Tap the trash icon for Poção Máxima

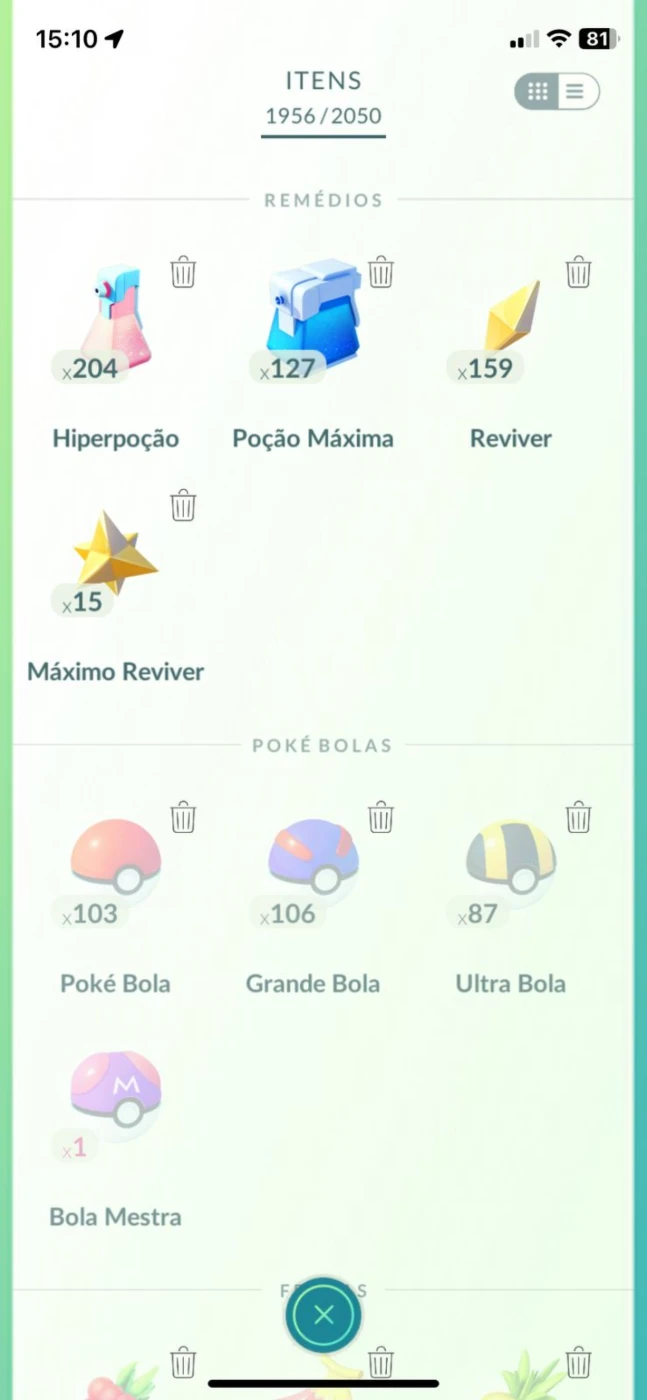[381, 271]
